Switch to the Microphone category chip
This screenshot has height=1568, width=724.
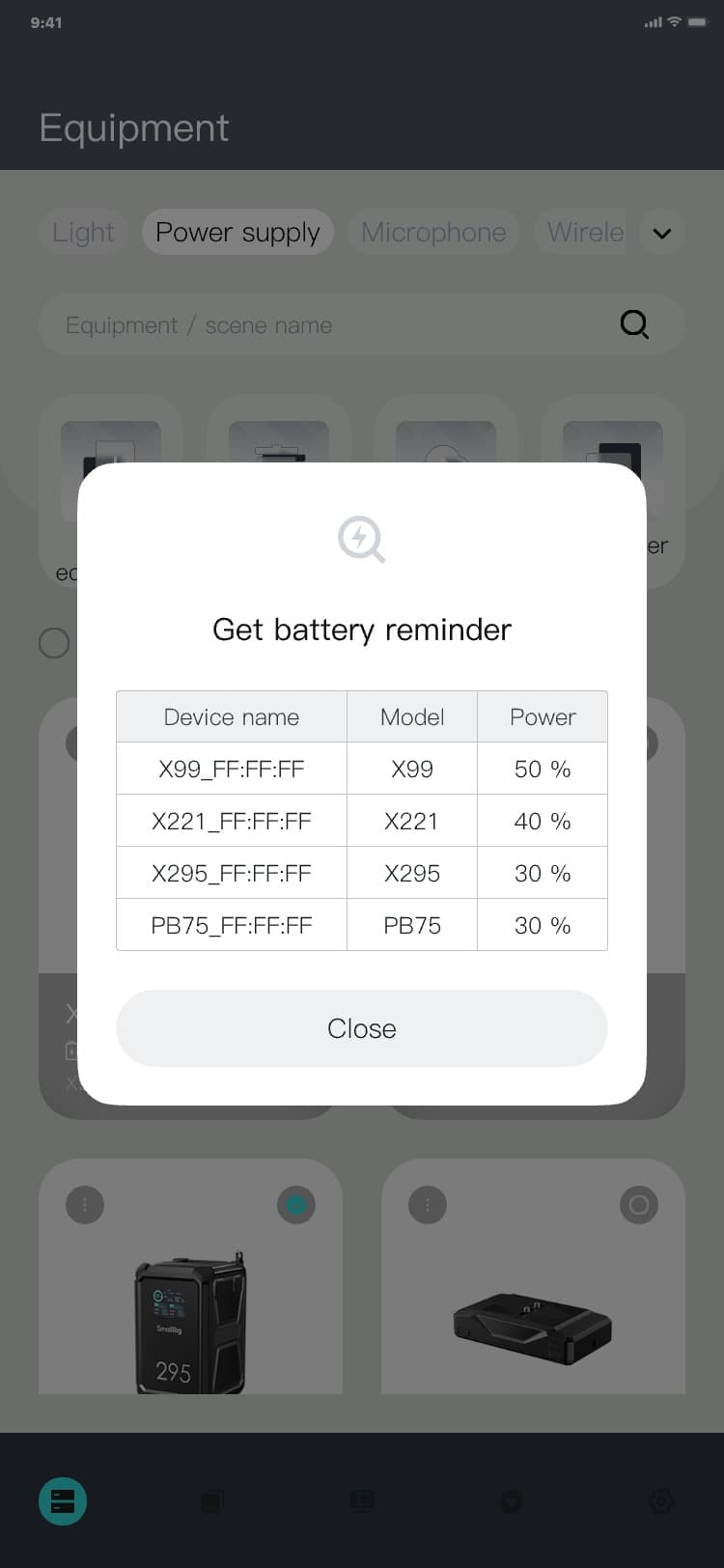click(x=433, y=233)
